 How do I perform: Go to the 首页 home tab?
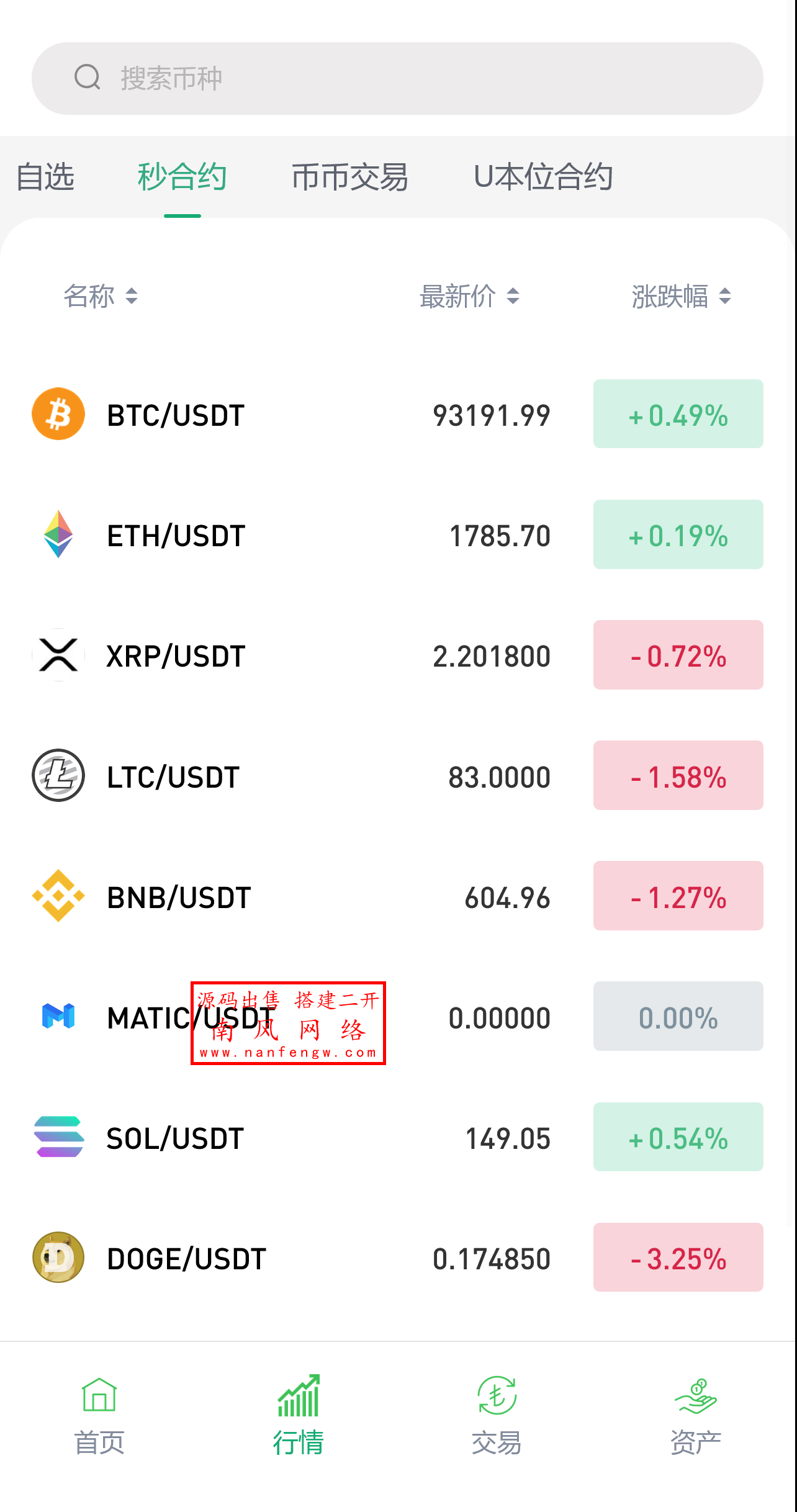(x=99, y=1416)
